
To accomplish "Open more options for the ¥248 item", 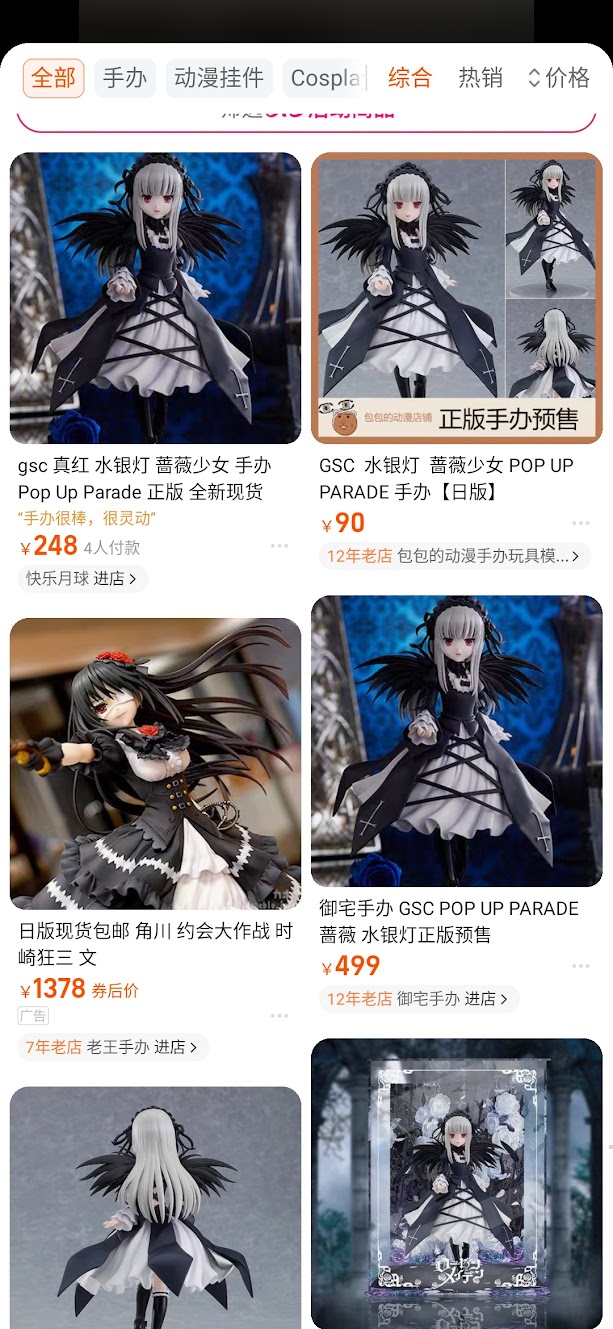I will (279, 546).
